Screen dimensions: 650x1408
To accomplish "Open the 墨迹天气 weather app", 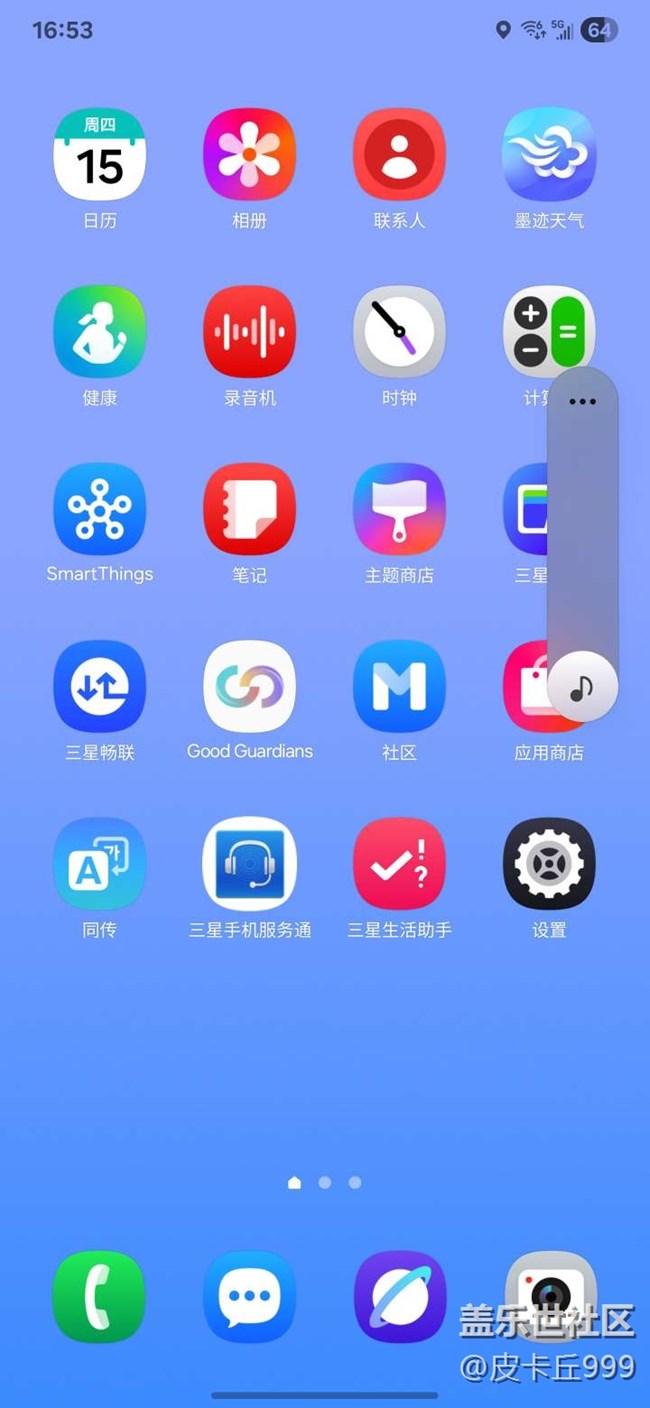I will pos(549,155).
